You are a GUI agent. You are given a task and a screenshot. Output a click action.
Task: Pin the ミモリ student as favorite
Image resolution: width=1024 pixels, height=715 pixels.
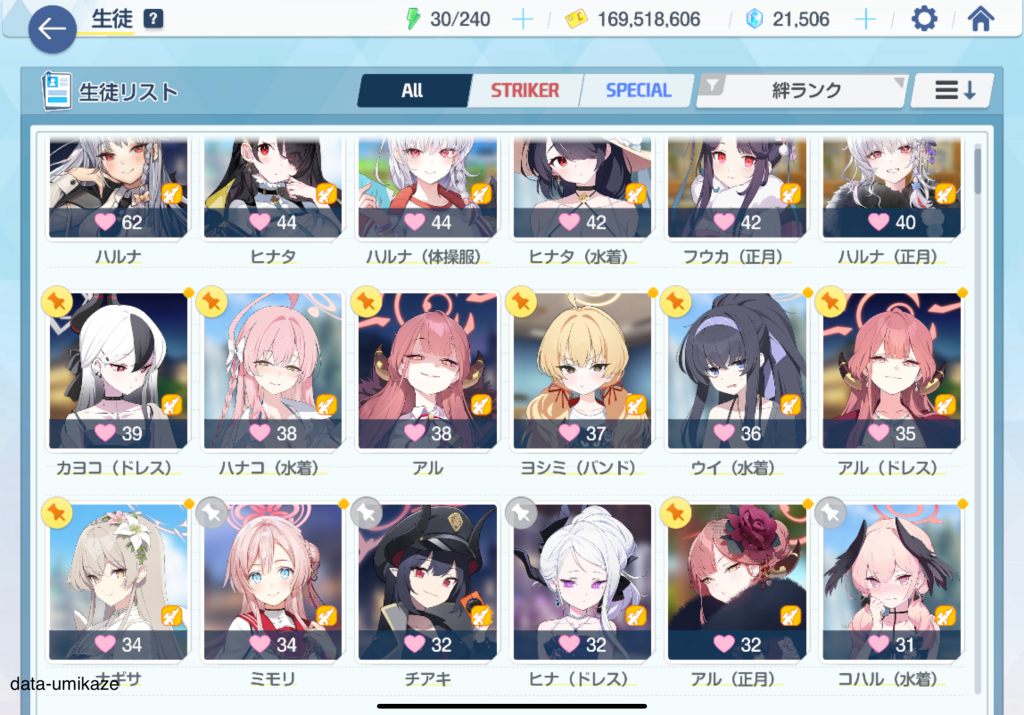click(x=211, y=513)
